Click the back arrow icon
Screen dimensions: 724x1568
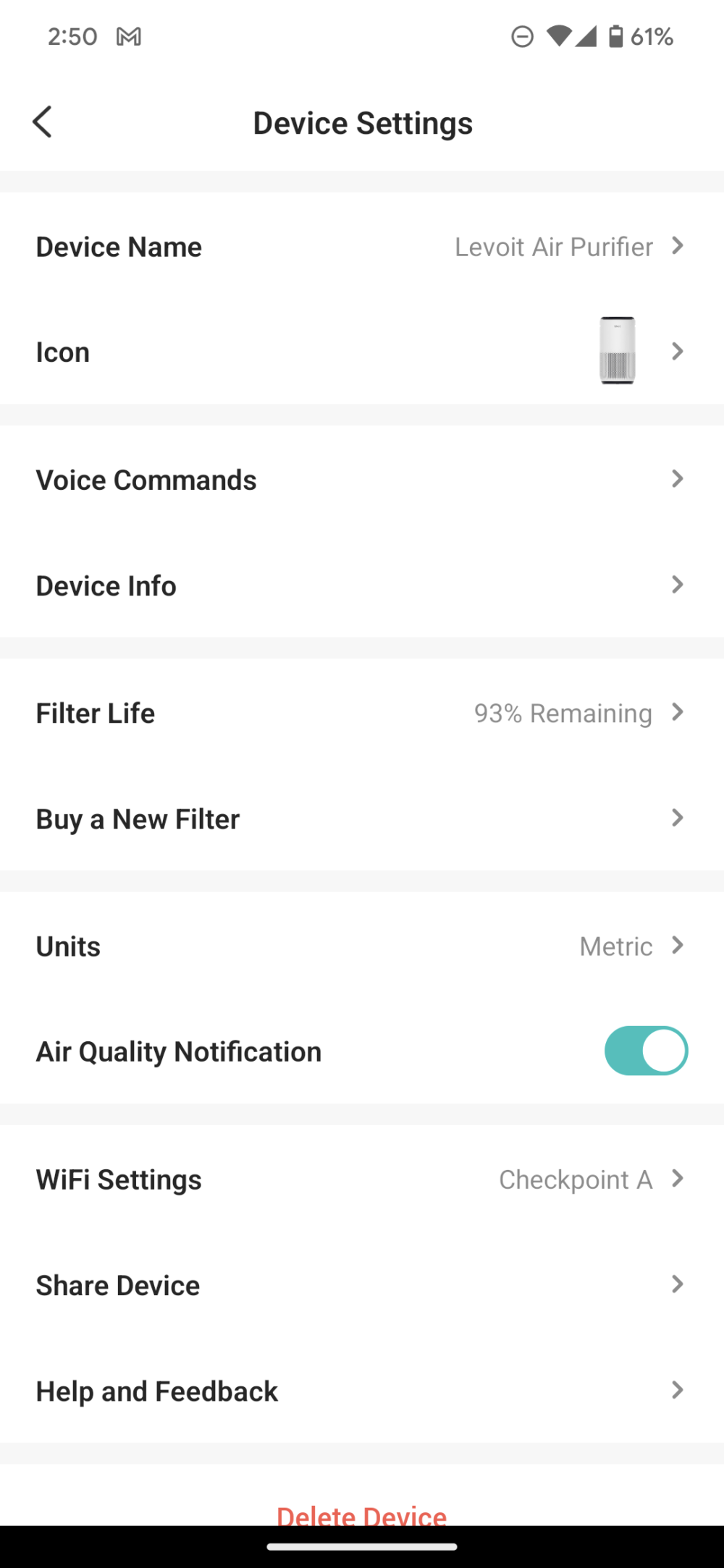tap(43, 122)
